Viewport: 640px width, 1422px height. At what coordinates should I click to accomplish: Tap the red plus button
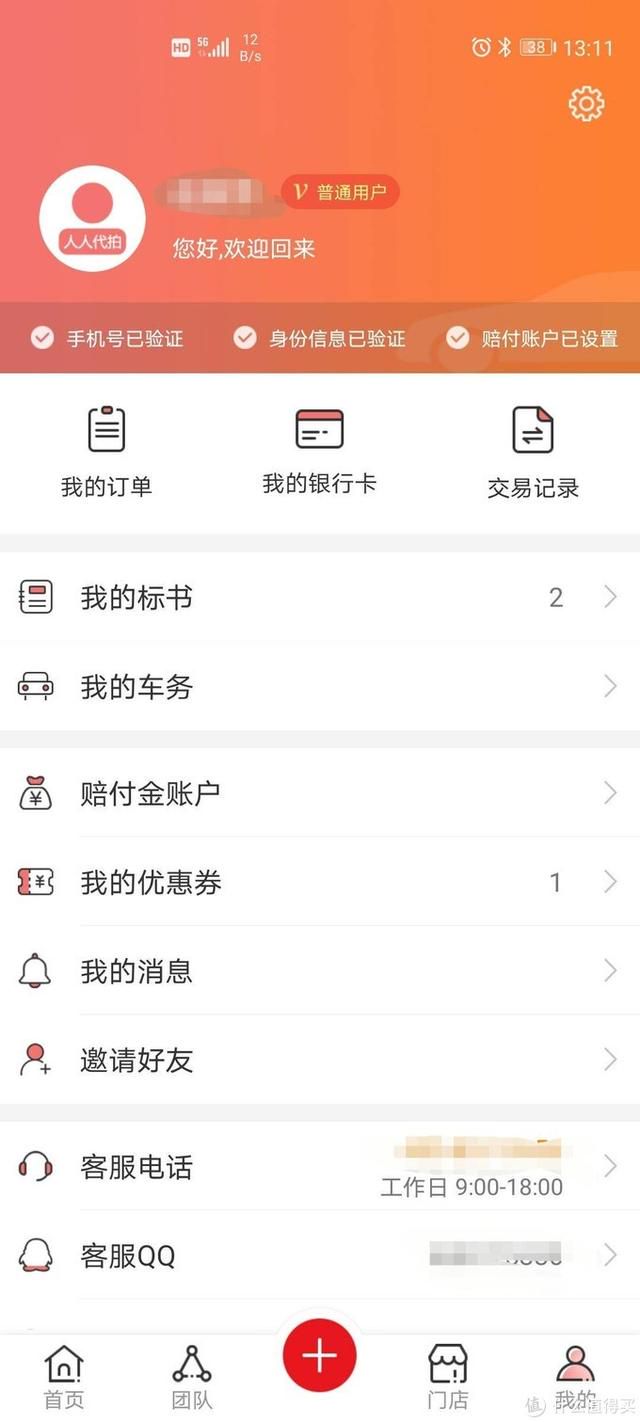[320, 1356]
